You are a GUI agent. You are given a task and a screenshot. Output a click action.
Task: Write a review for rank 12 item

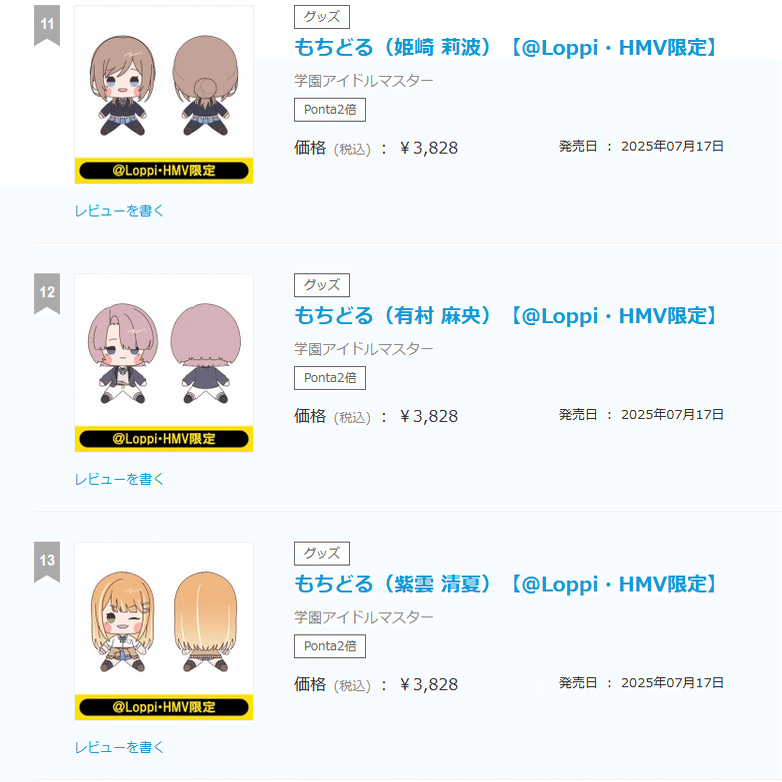coord(119,479)
